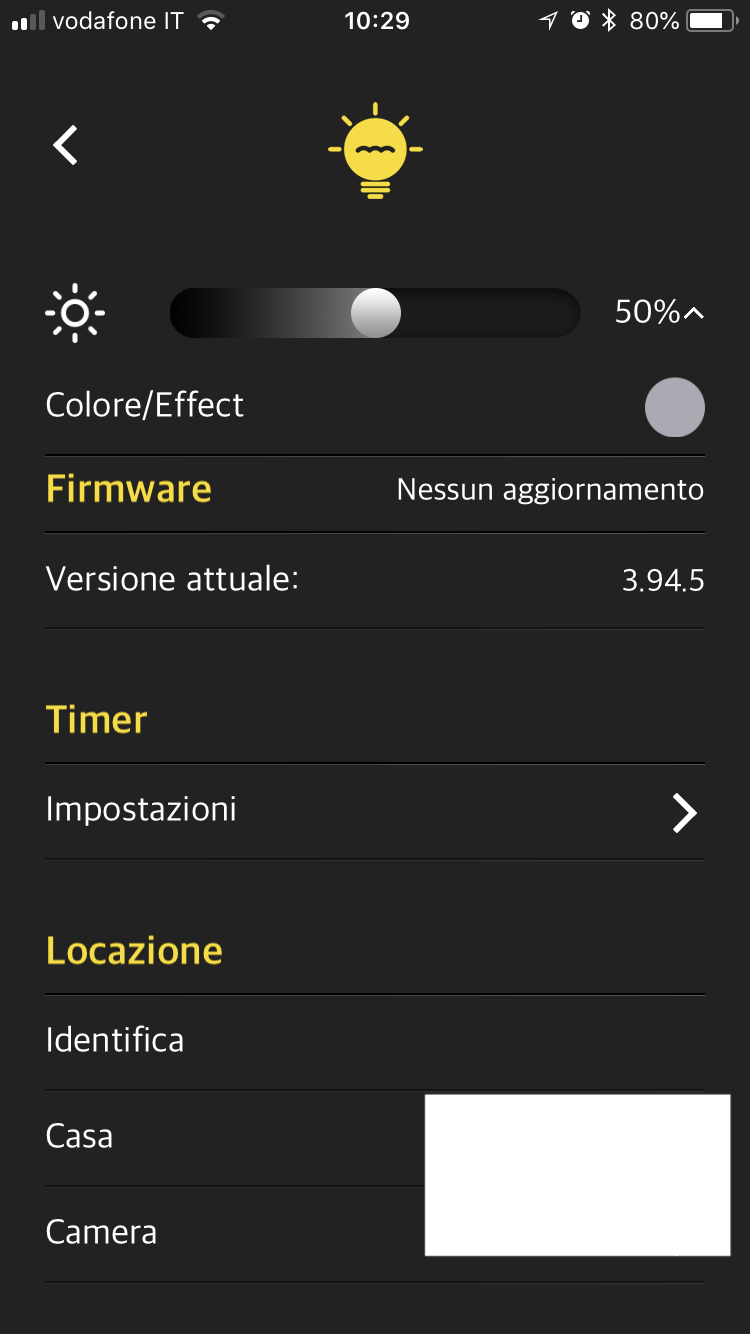This screenshot has width=750, height=1334.
Task: Open the Casa location entry
Action: 79,1135
